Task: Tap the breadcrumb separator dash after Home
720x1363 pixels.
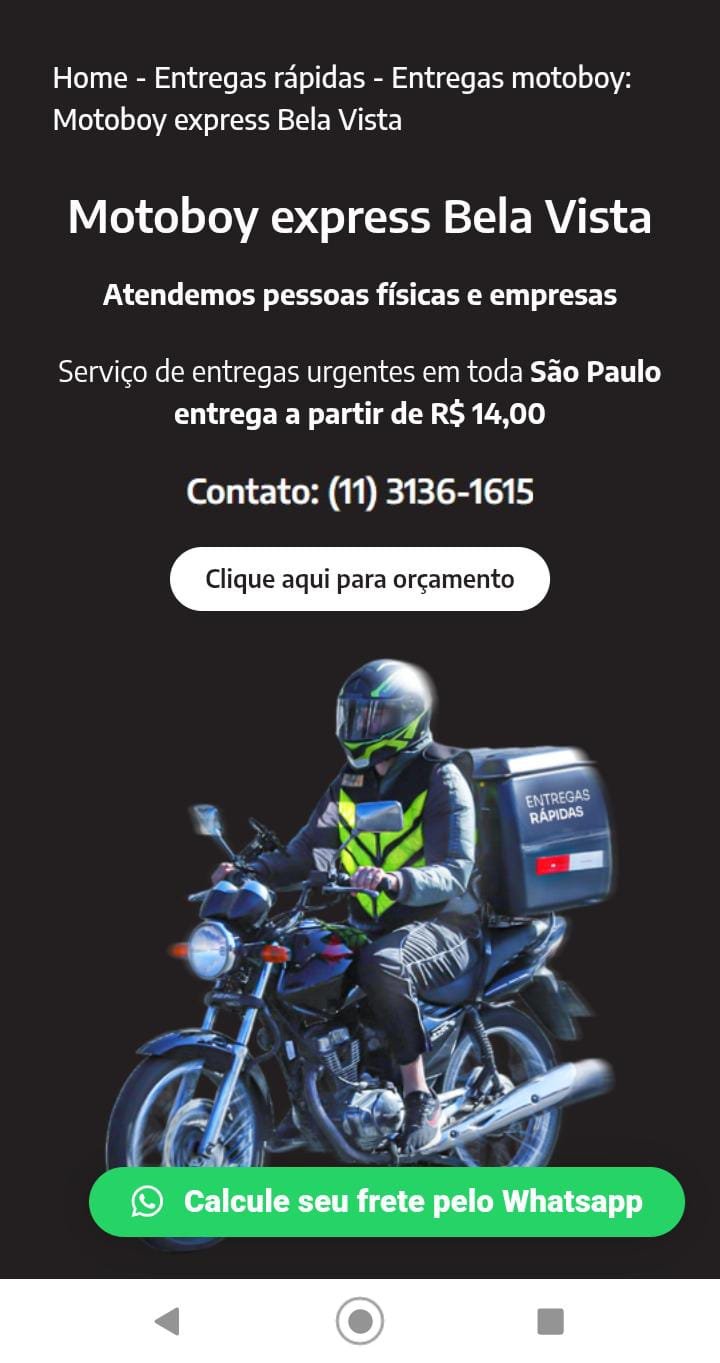Action: tap(140, 77)
